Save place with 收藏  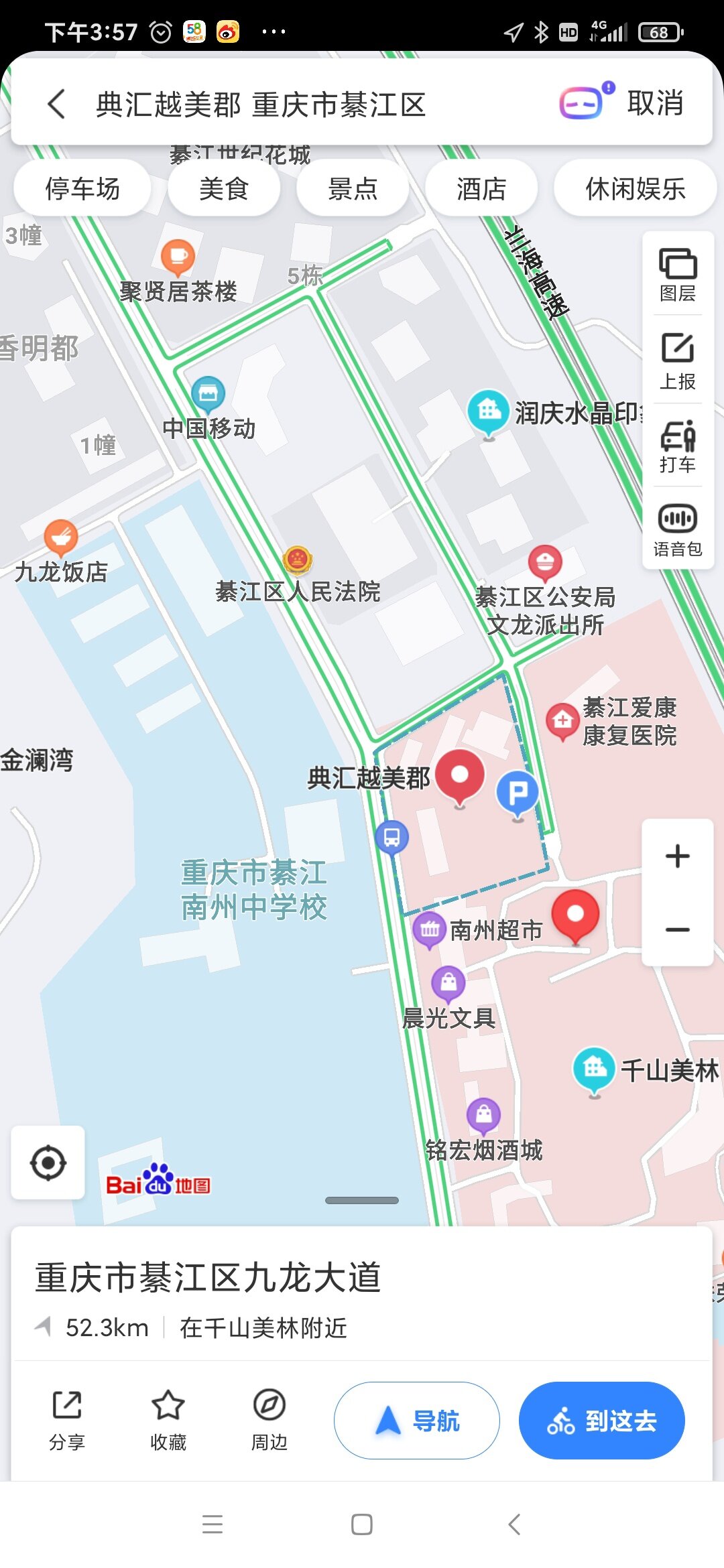pos(168,1419)
